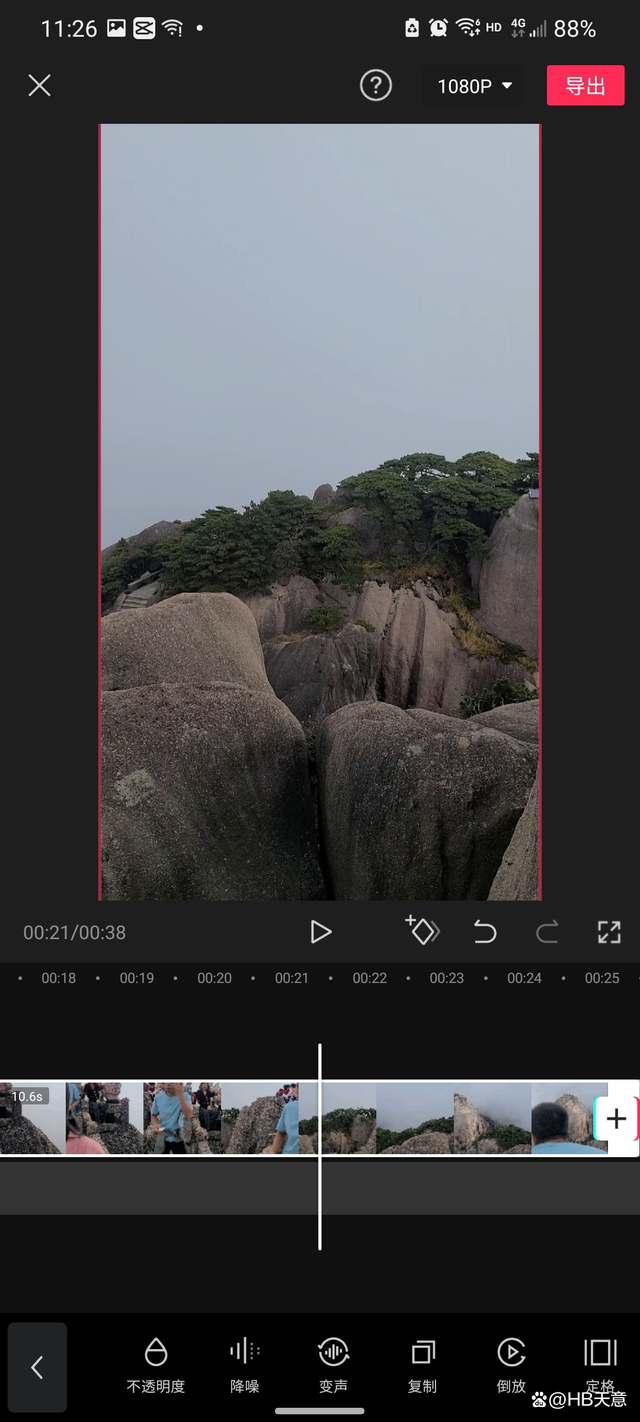Screen dimensions: 640x1422
Task: Enter fullscreen preview mode
Action: pos(609,933)
